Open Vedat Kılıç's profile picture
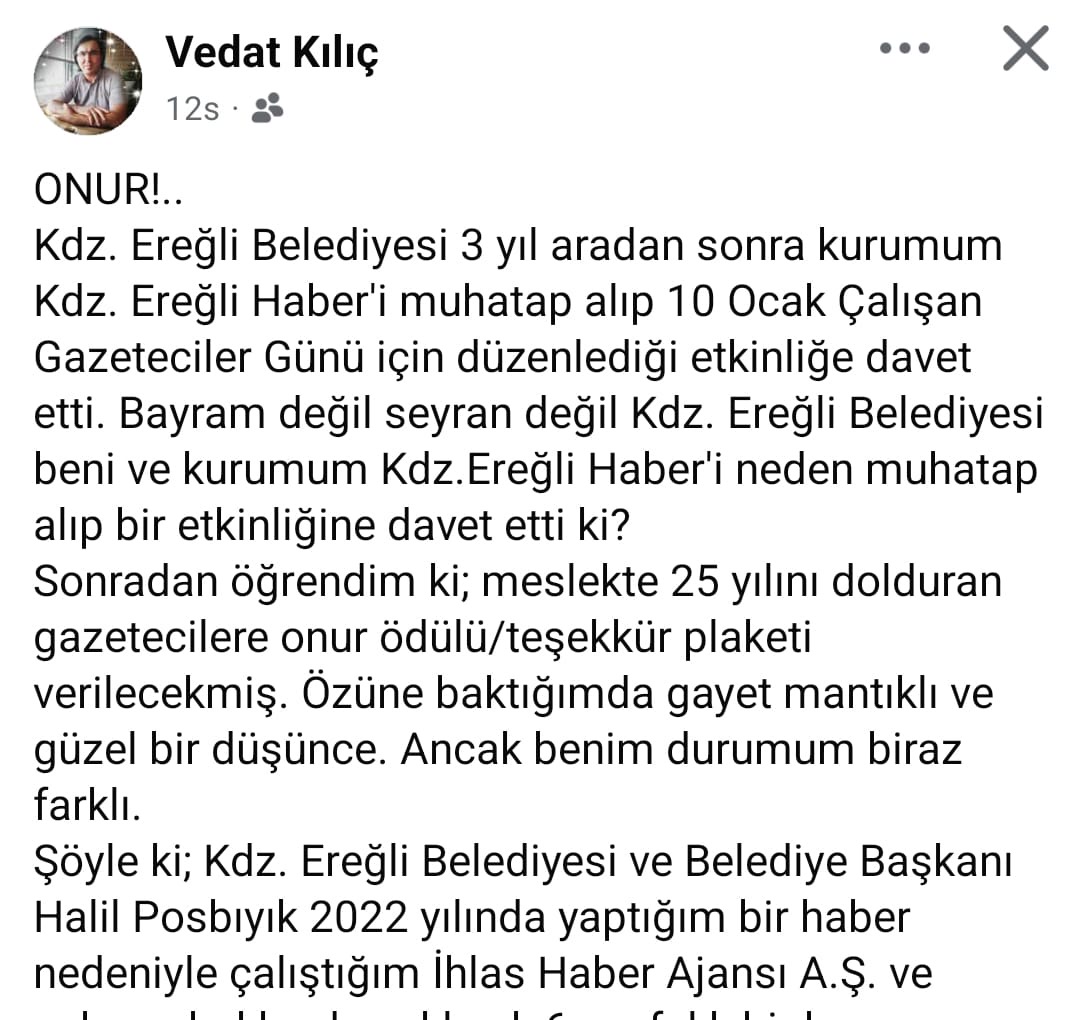 88,80
